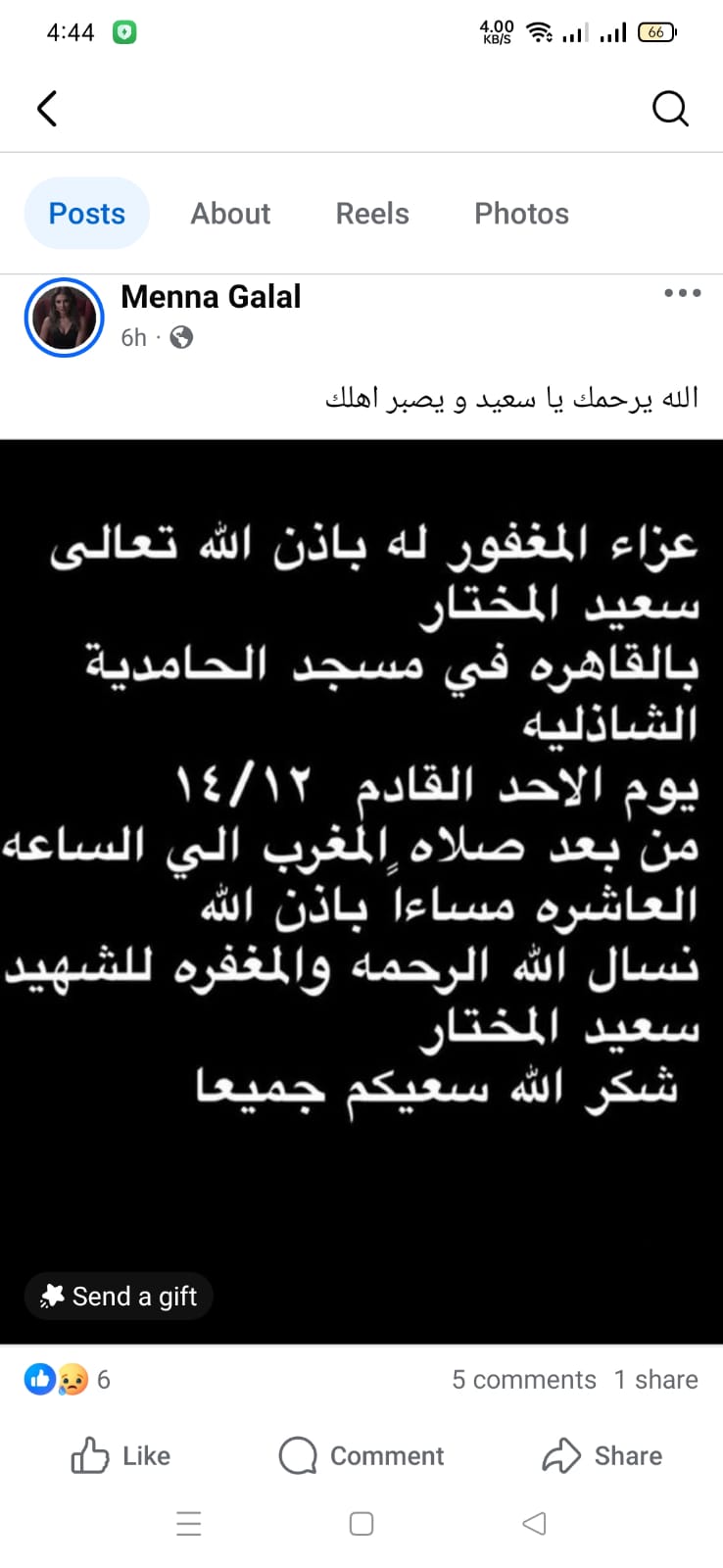
Task: View who reacted to the post
Action: coord(67,1380)
